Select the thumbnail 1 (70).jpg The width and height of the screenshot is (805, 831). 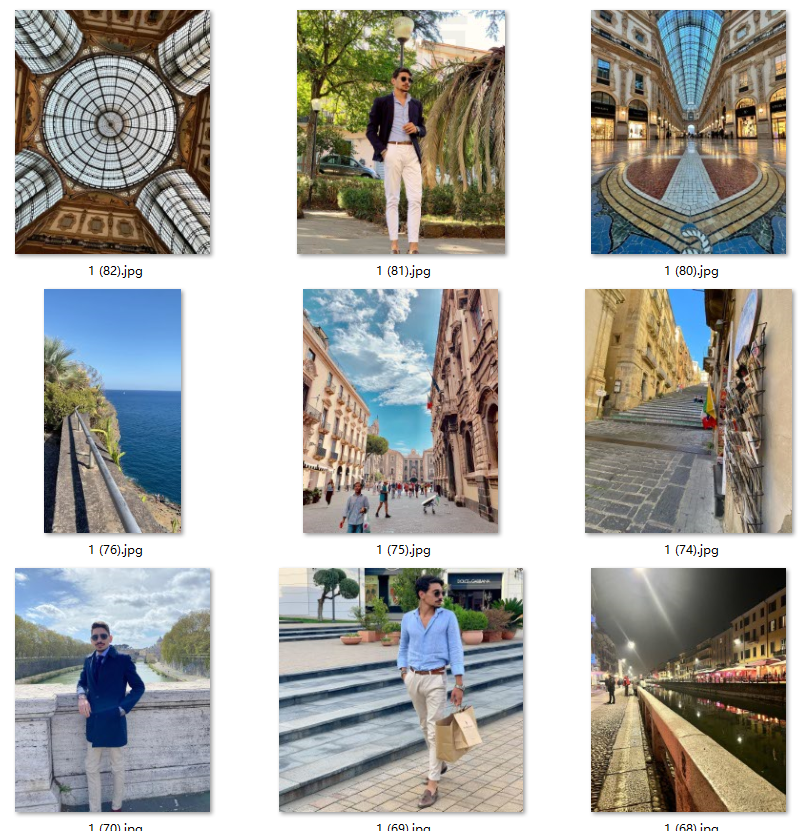coord(112,690)
